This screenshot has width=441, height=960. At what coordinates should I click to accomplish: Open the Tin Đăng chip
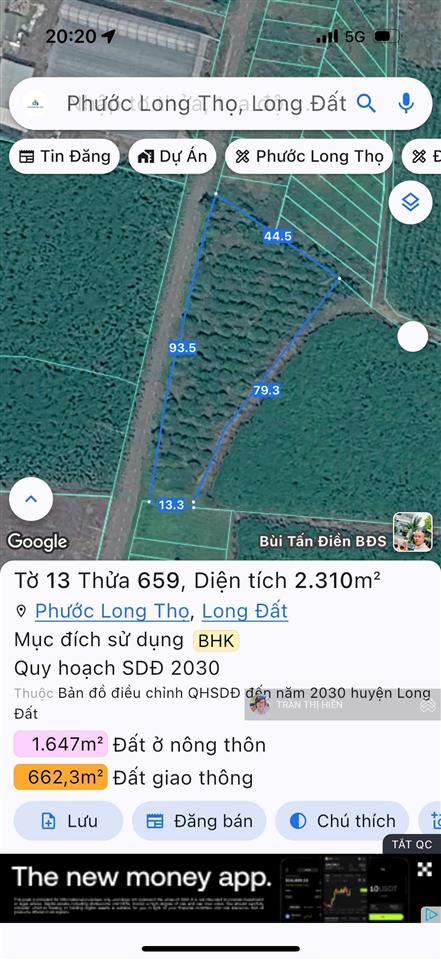[64, 157]
